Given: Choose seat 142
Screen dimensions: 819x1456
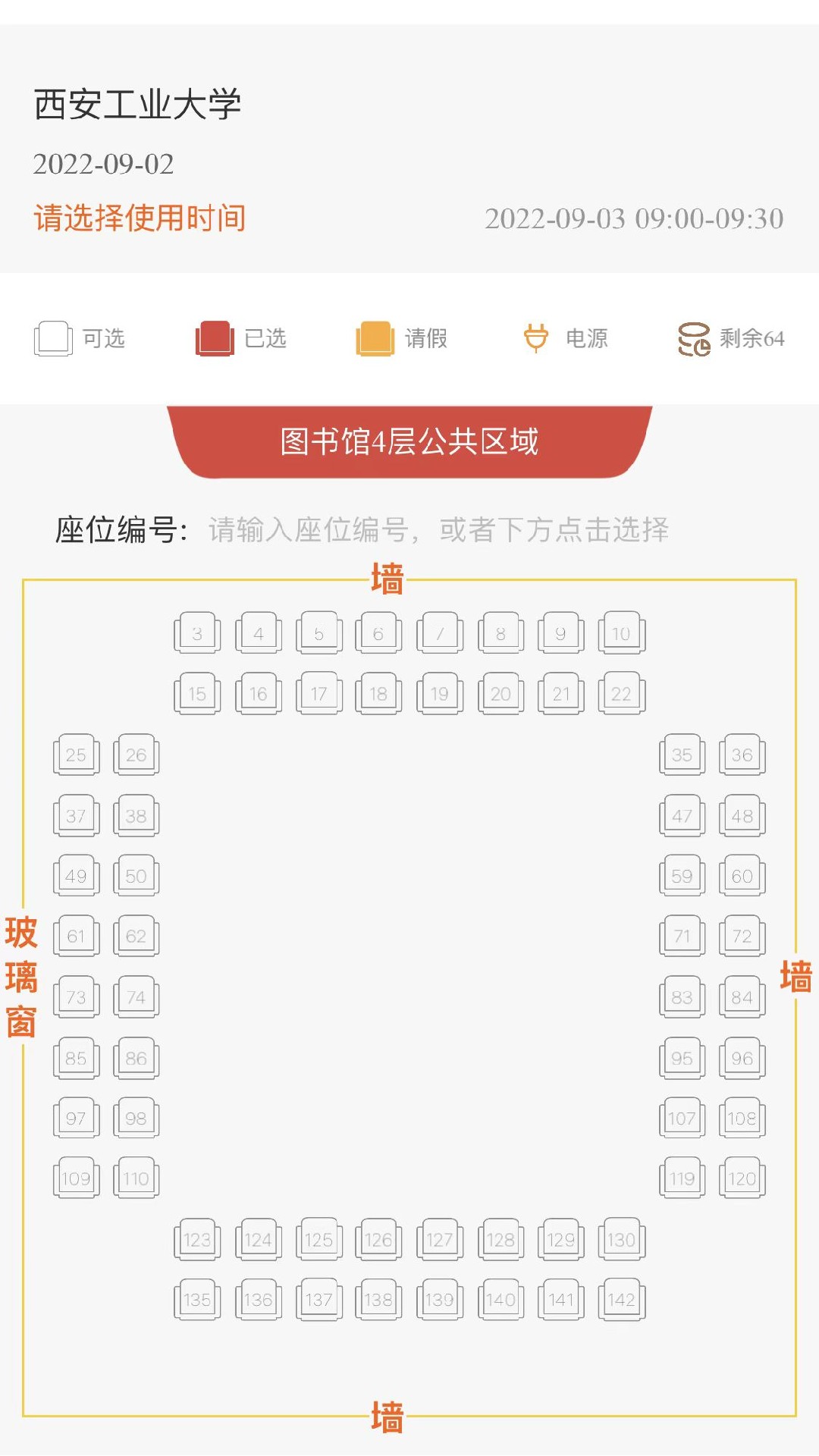Looking at the screenshot, I should tap(621, 1300).
